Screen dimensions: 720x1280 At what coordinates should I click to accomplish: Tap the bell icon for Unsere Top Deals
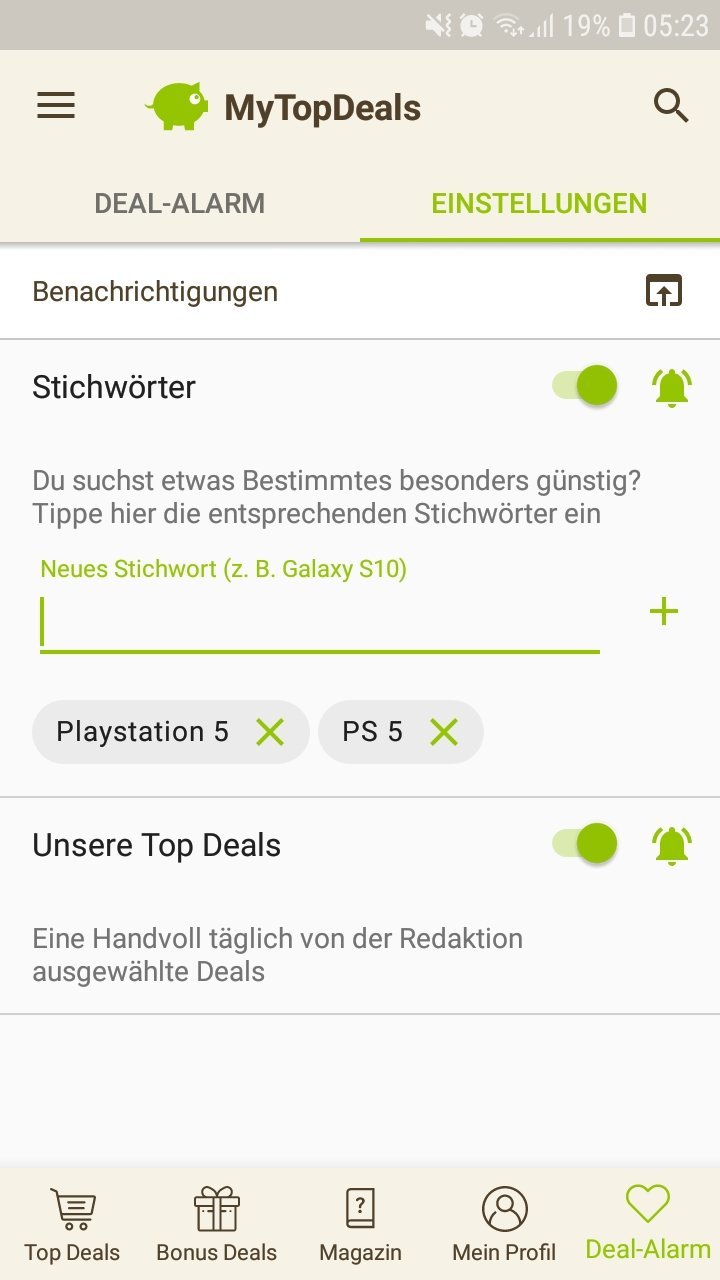(671, 845)
